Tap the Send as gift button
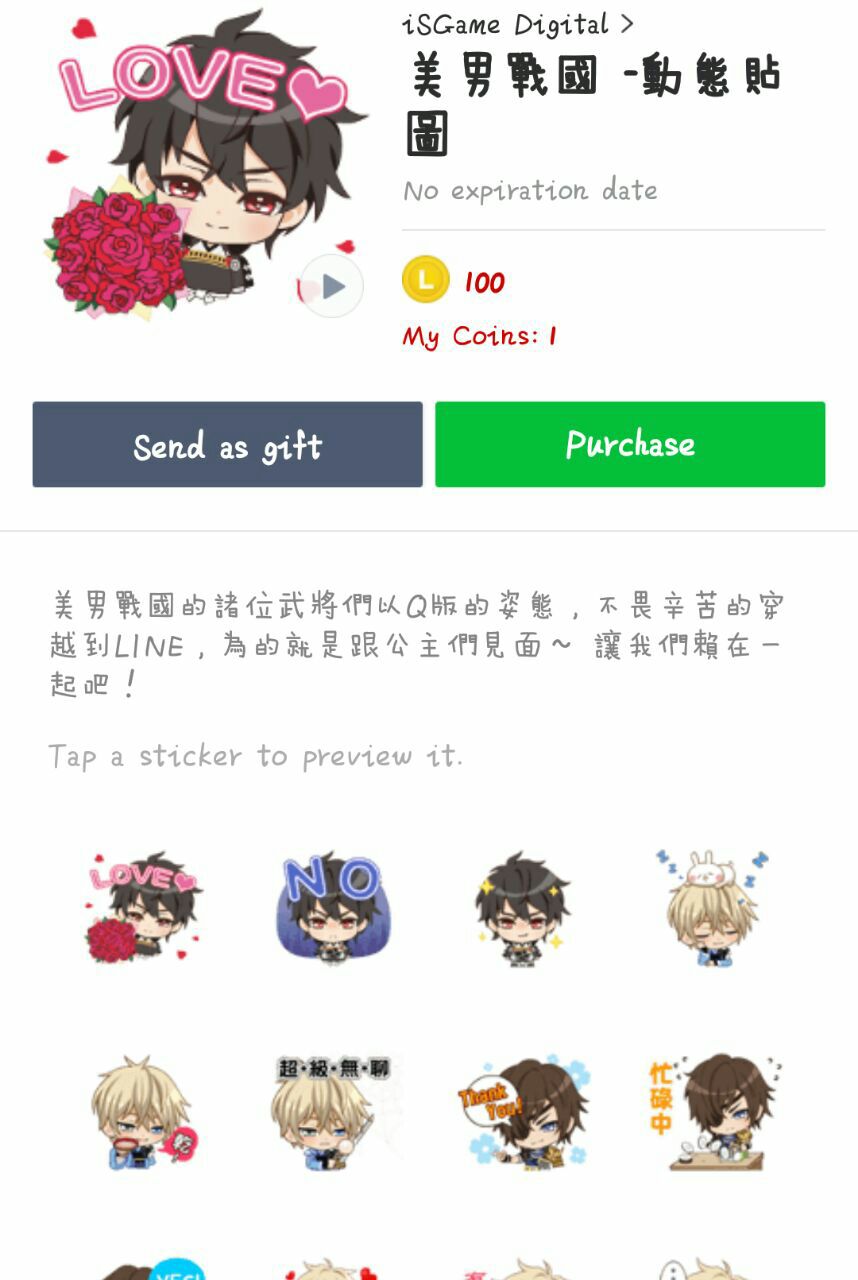 point(228,445)
